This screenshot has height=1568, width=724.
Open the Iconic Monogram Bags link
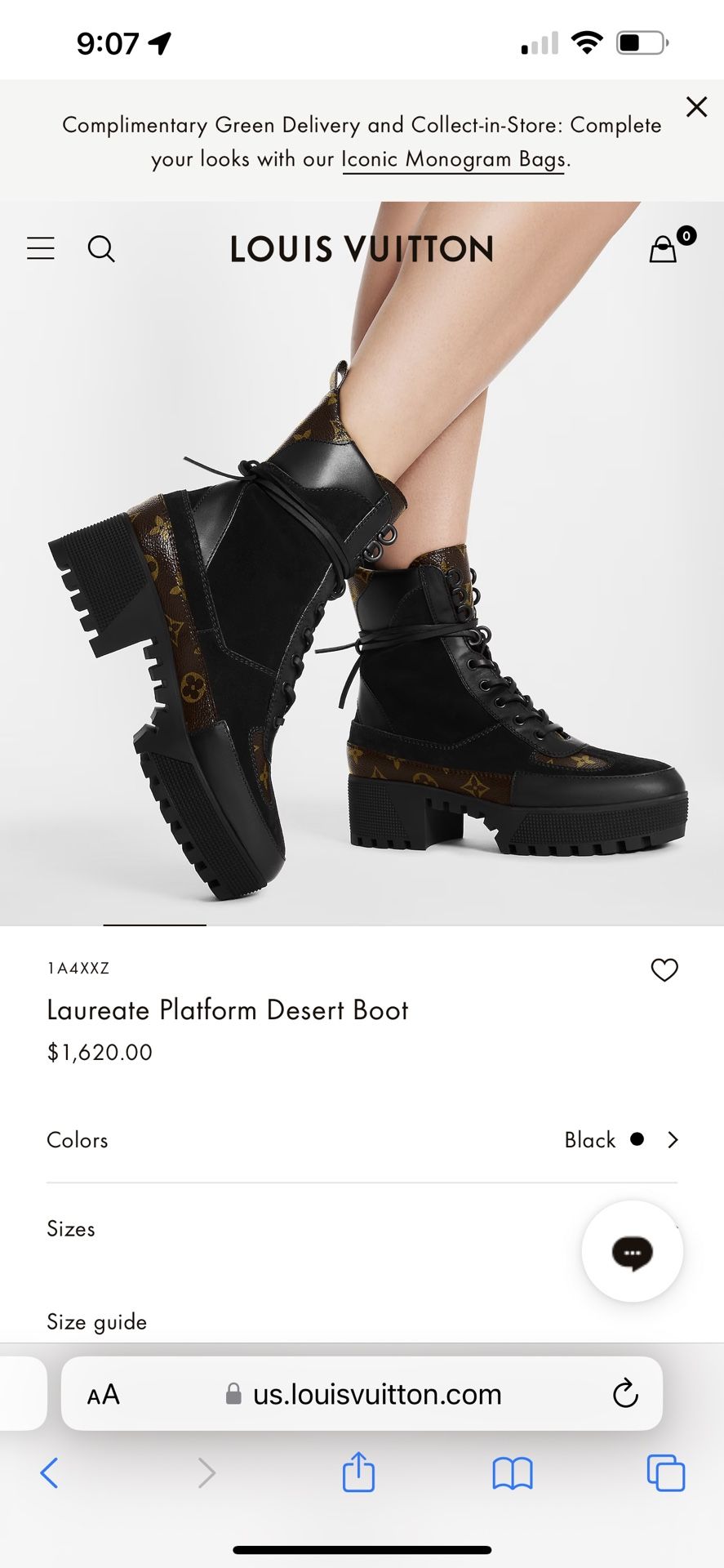[453, 158]
